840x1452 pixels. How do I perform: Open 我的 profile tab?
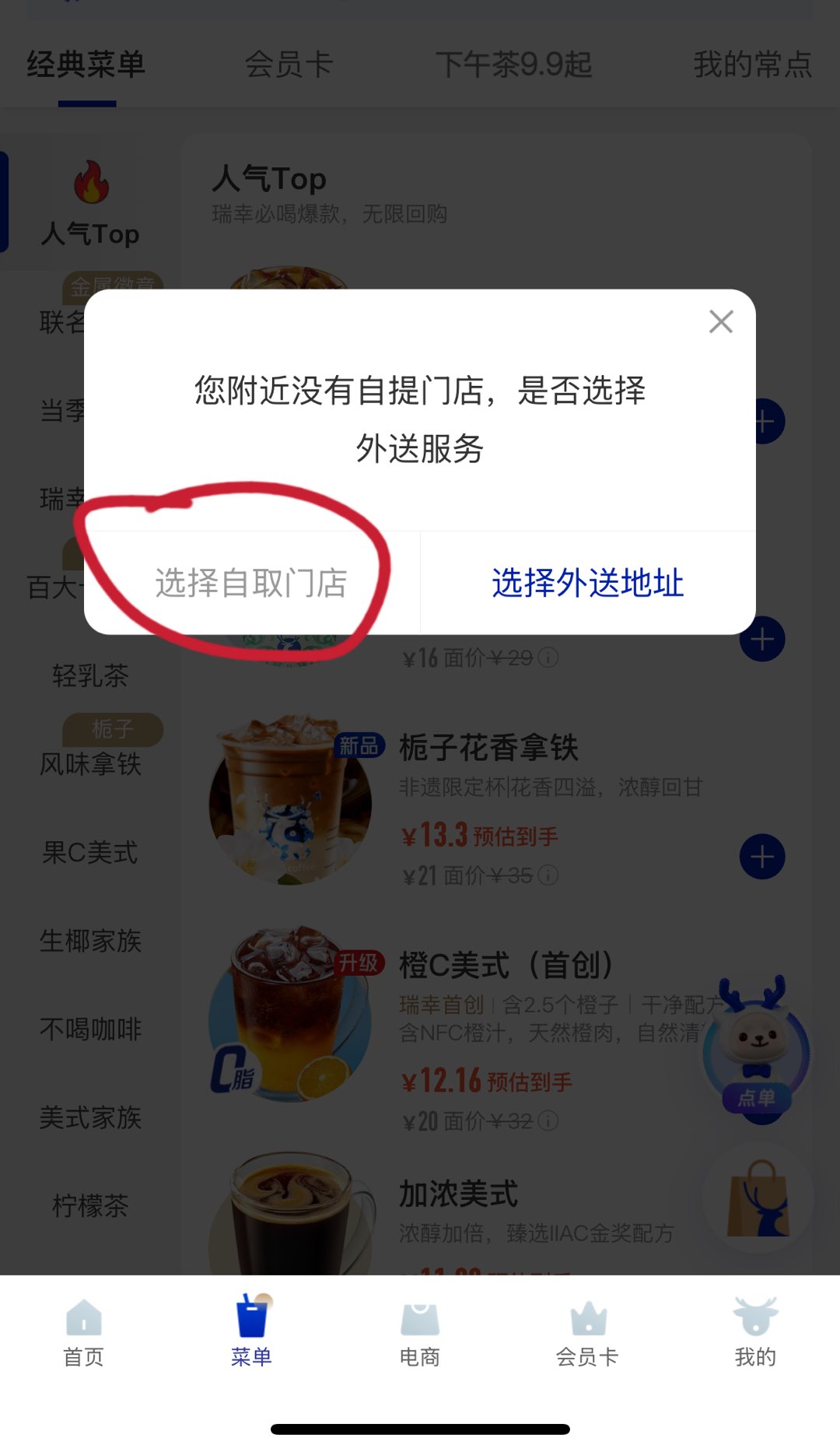click(754, 1333)
